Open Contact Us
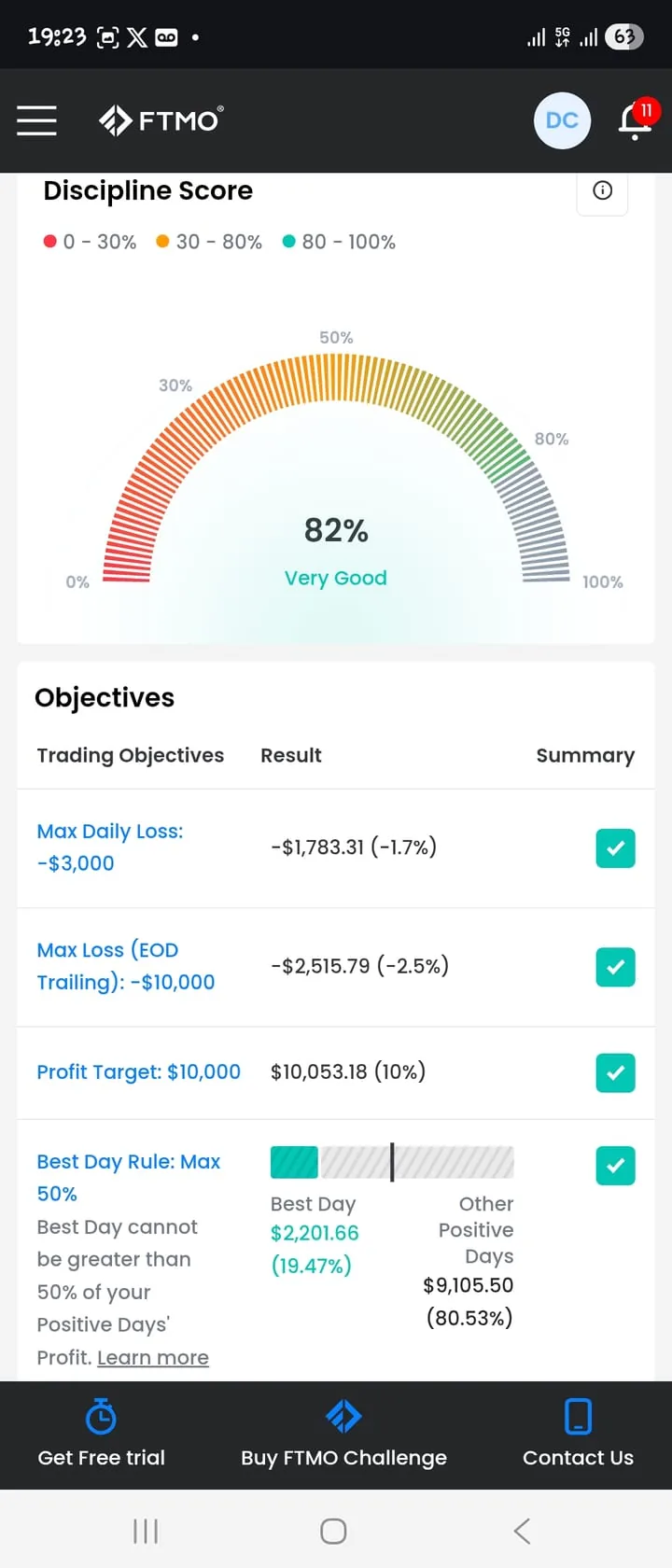The width and height of the screenshot is (672, 1568). pyautogui.click(x=578, y=1435)
